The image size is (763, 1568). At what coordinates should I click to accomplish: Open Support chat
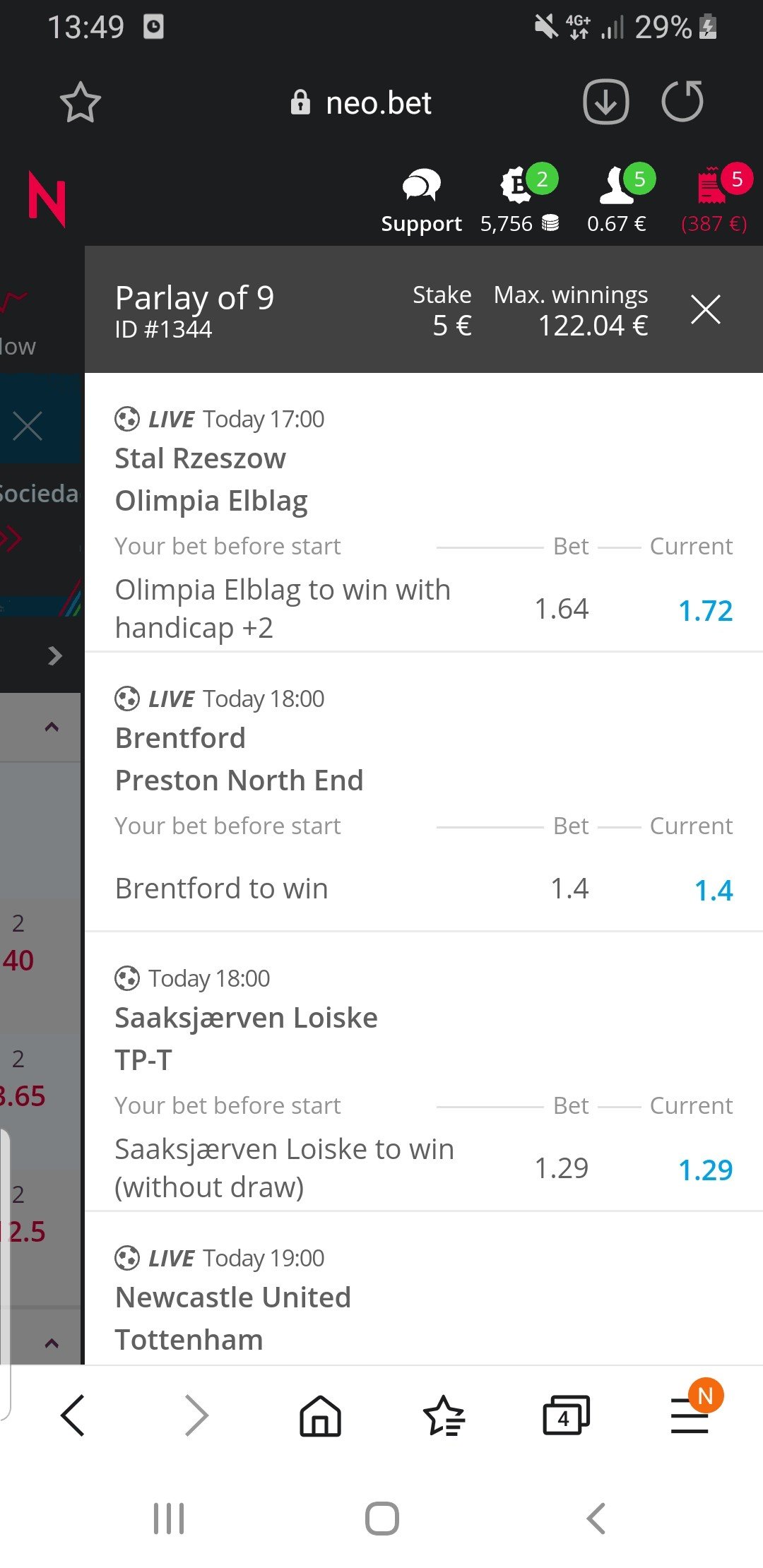click(x=421, y=200)
